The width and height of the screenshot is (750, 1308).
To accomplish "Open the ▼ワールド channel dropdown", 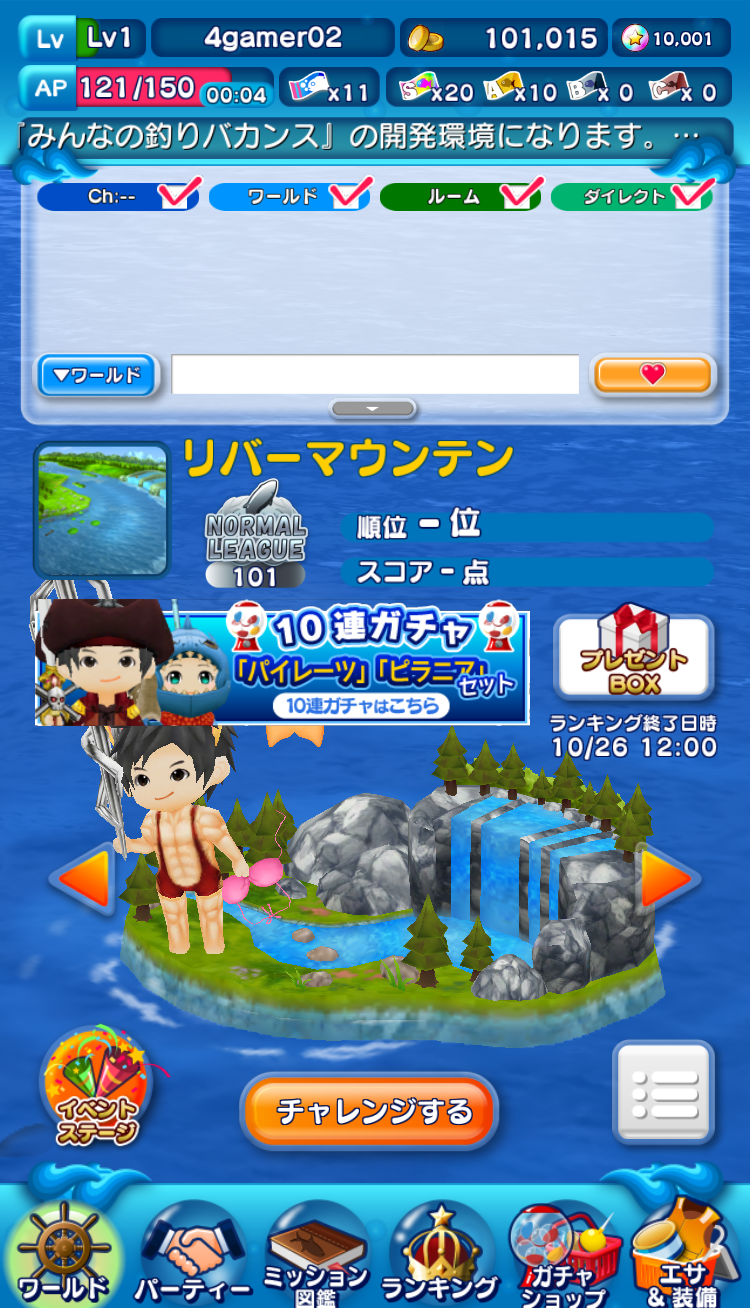I will [x=97, y=376].
